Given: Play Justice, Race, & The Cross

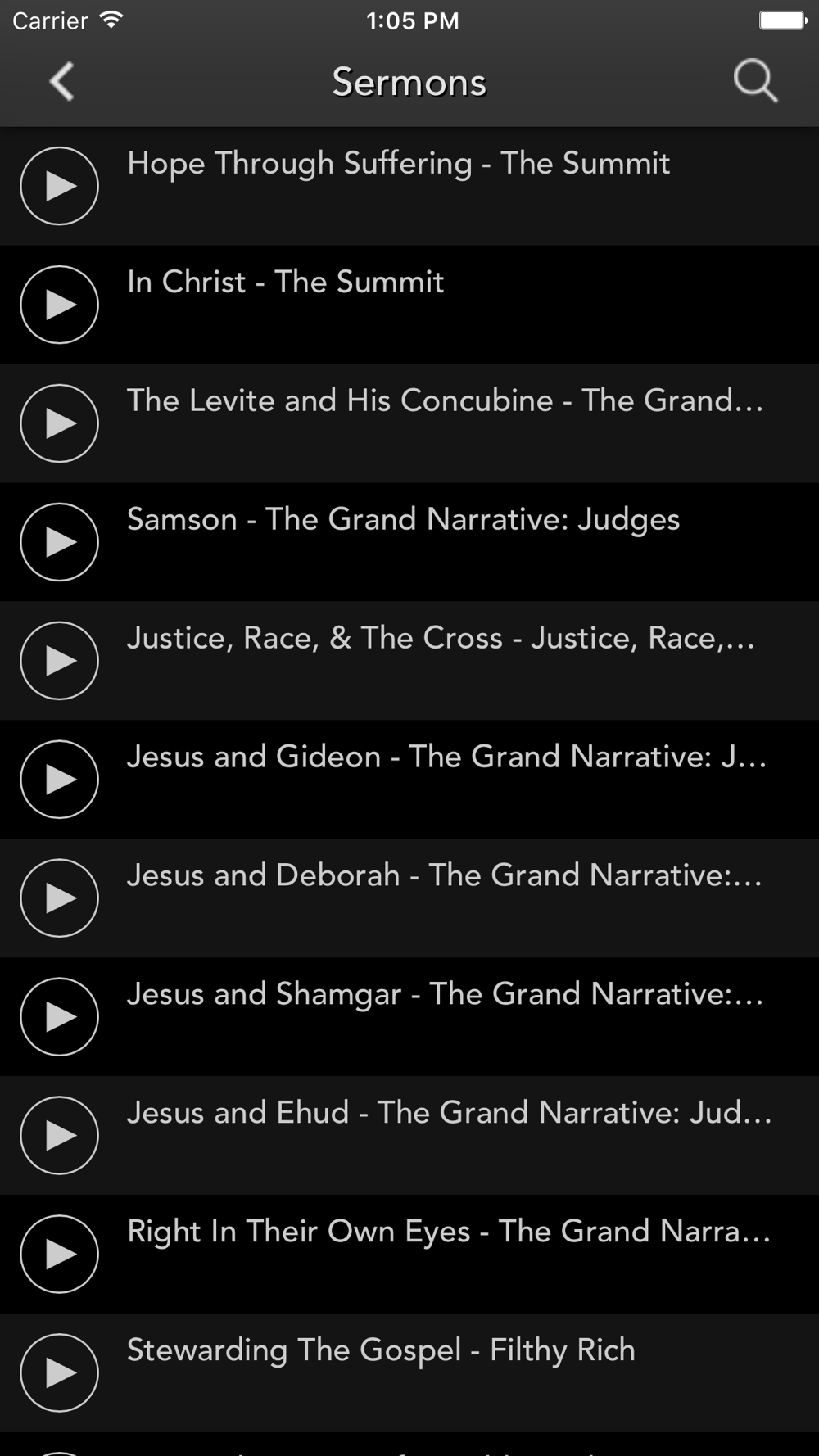Looking at the screenshot, I should pyautogui.click(x=59, y=661).
